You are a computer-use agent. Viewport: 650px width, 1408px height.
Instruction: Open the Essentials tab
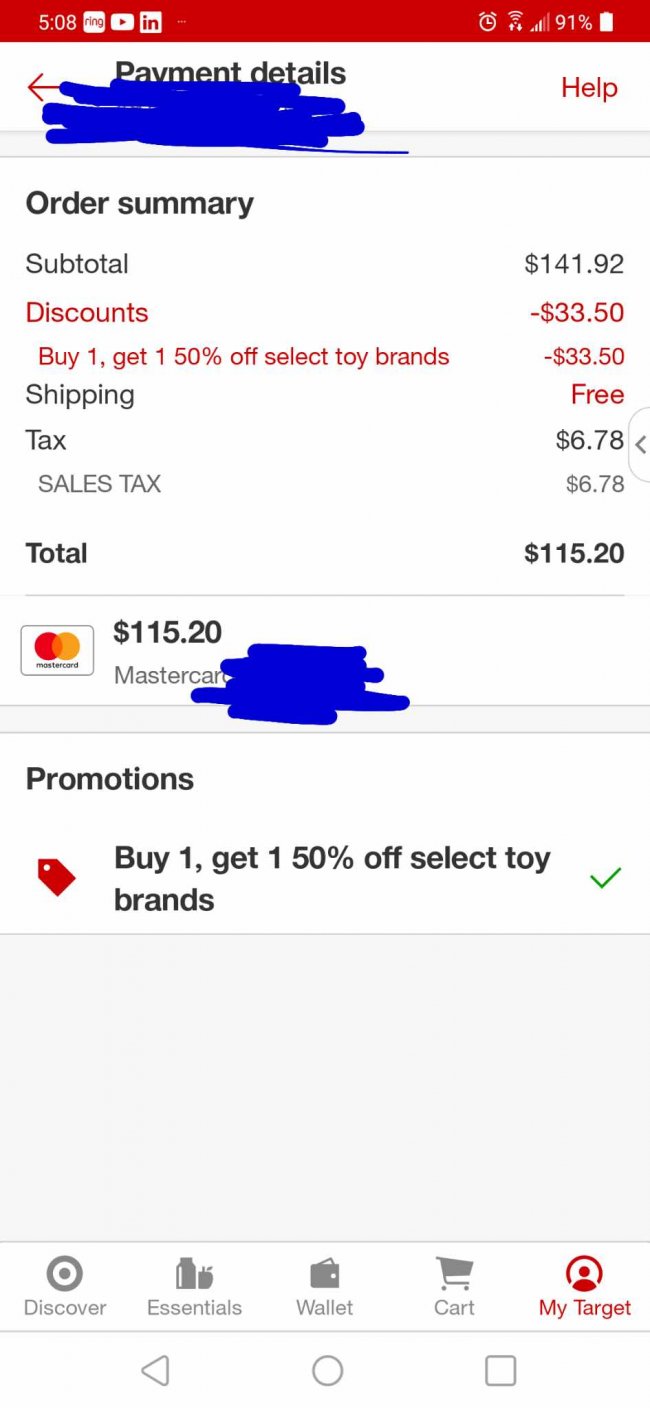click(x=194, y=1287)
